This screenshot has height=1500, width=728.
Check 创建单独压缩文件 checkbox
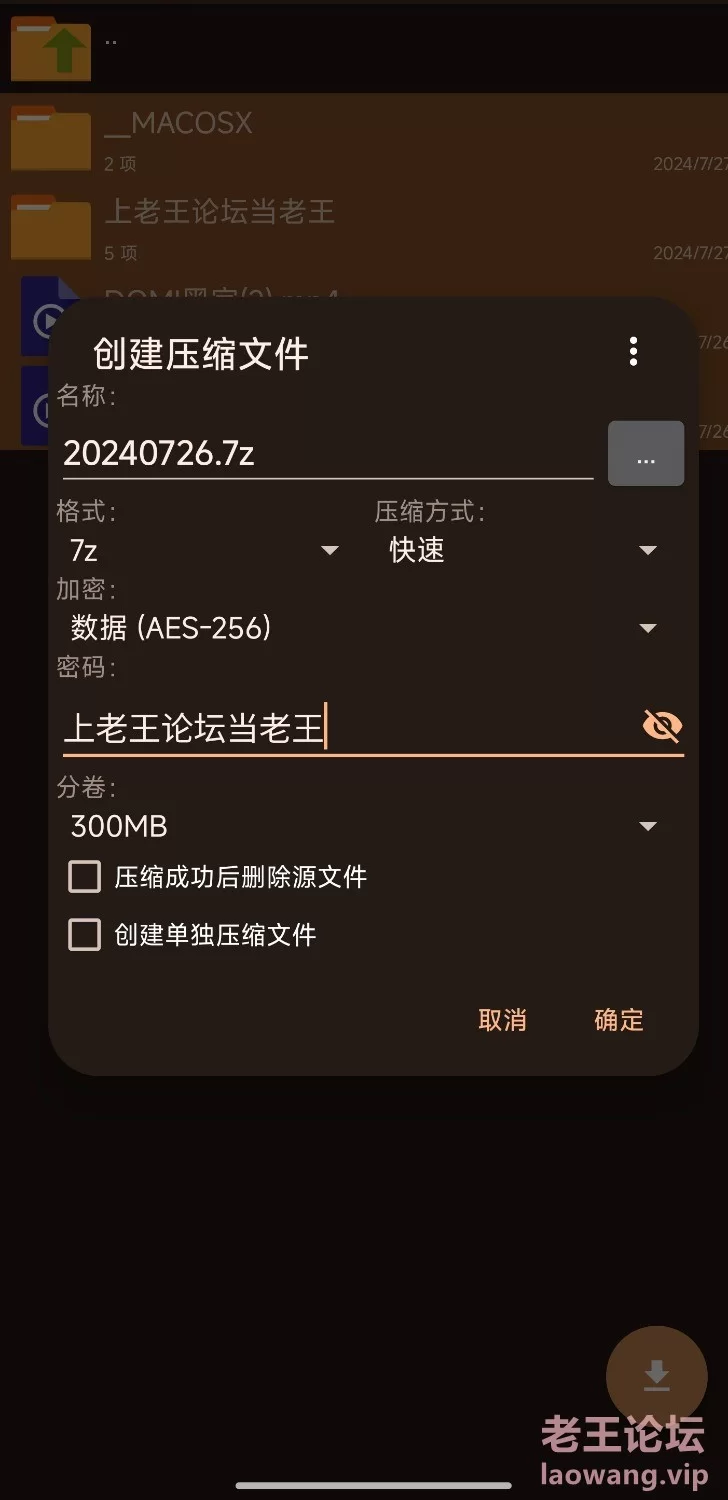(85, 935)
